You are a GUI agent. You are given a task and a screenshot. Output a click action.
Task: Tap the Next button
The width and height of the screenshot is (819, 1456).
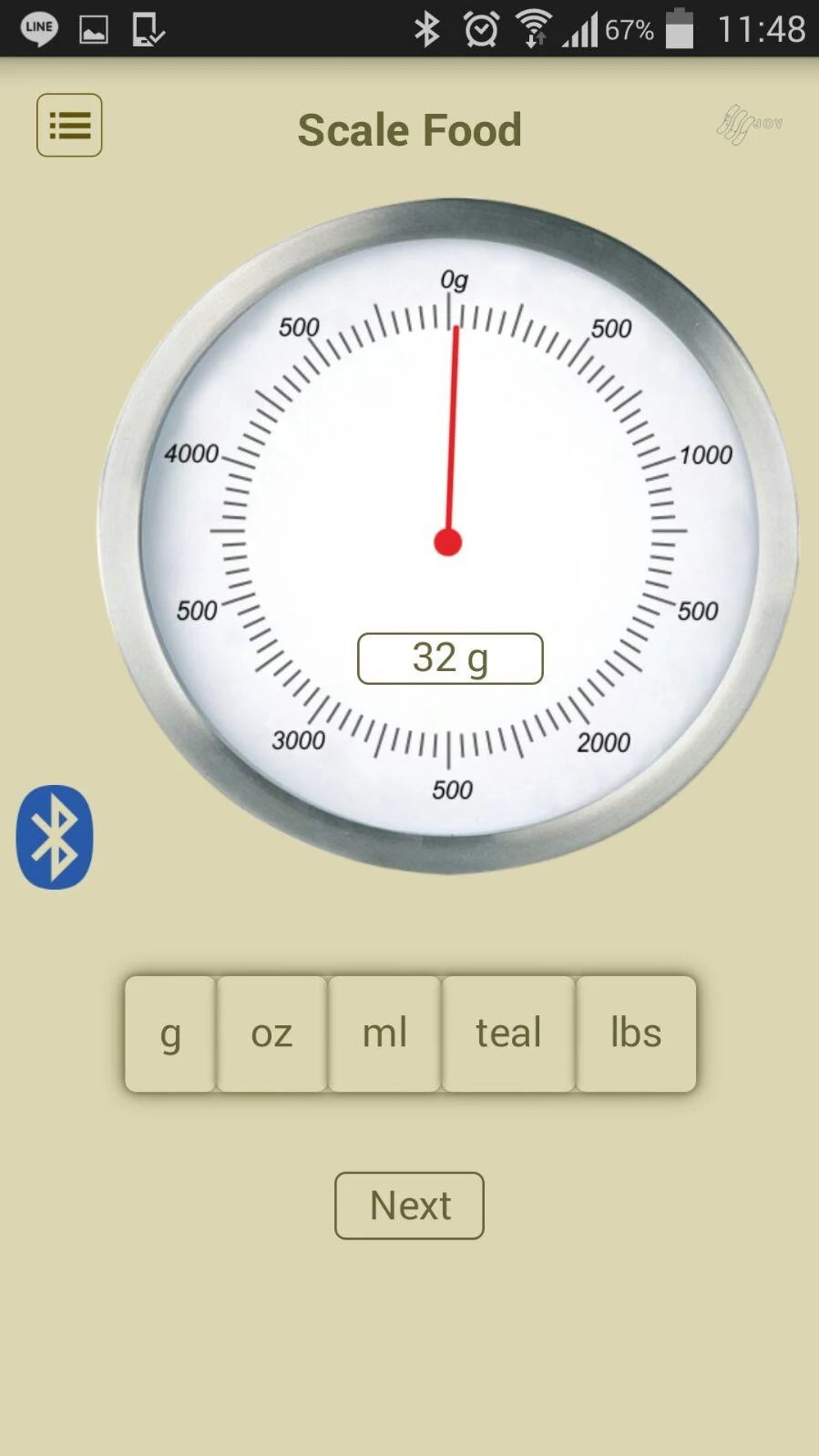[409, 1206]
